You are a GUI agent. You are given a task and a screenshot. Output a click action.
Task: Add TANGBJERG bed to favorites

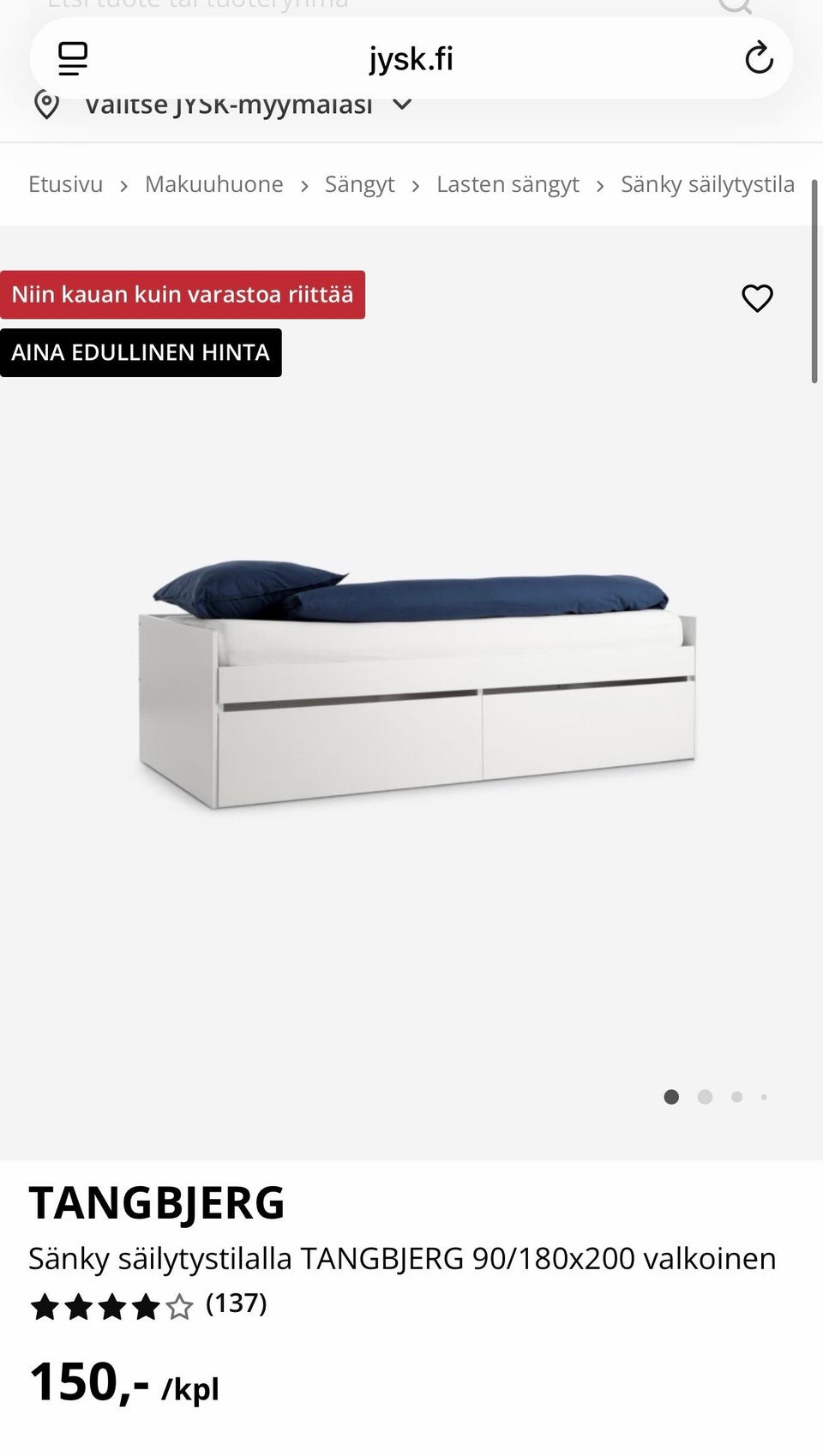[x=757, y=298]
